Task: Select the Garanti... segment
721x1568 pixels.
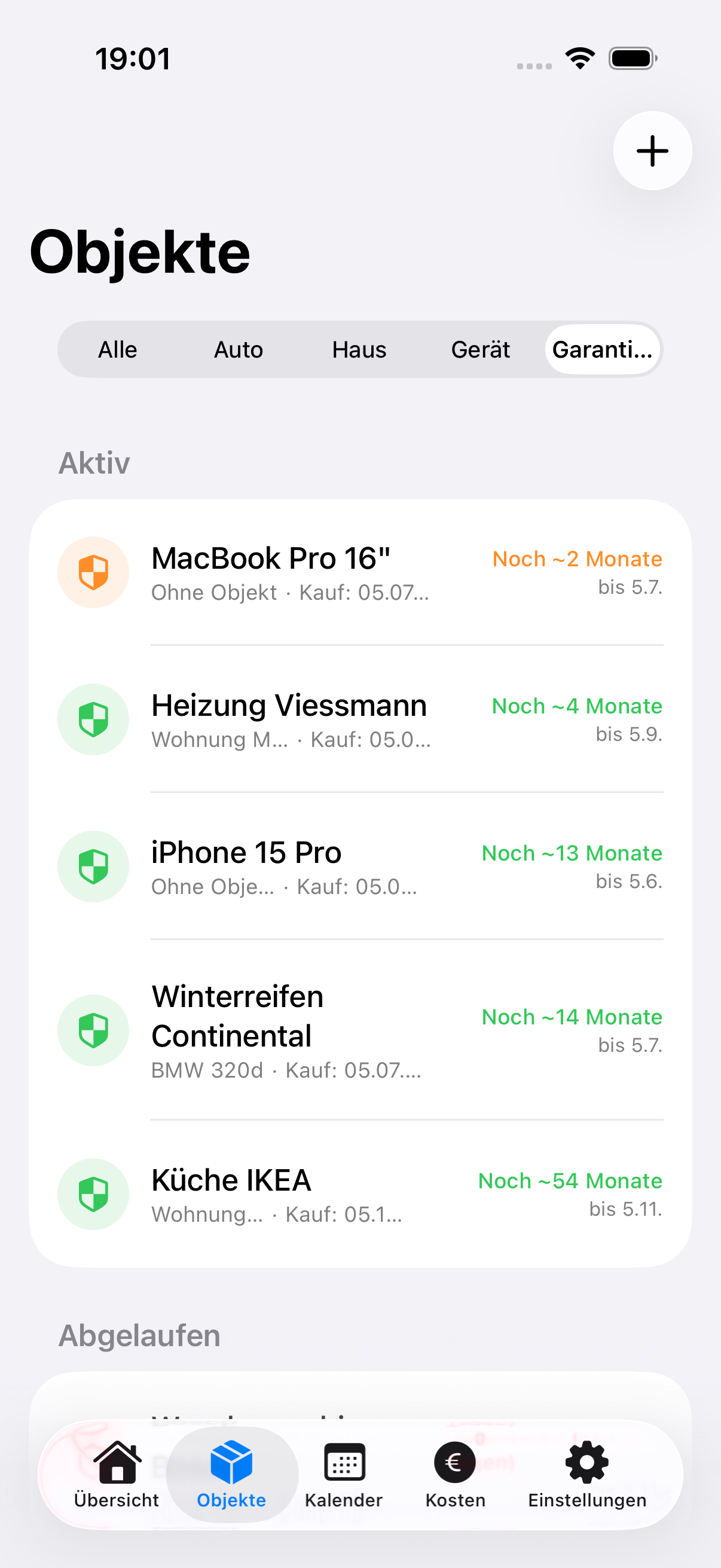Action: coord(603,349)
